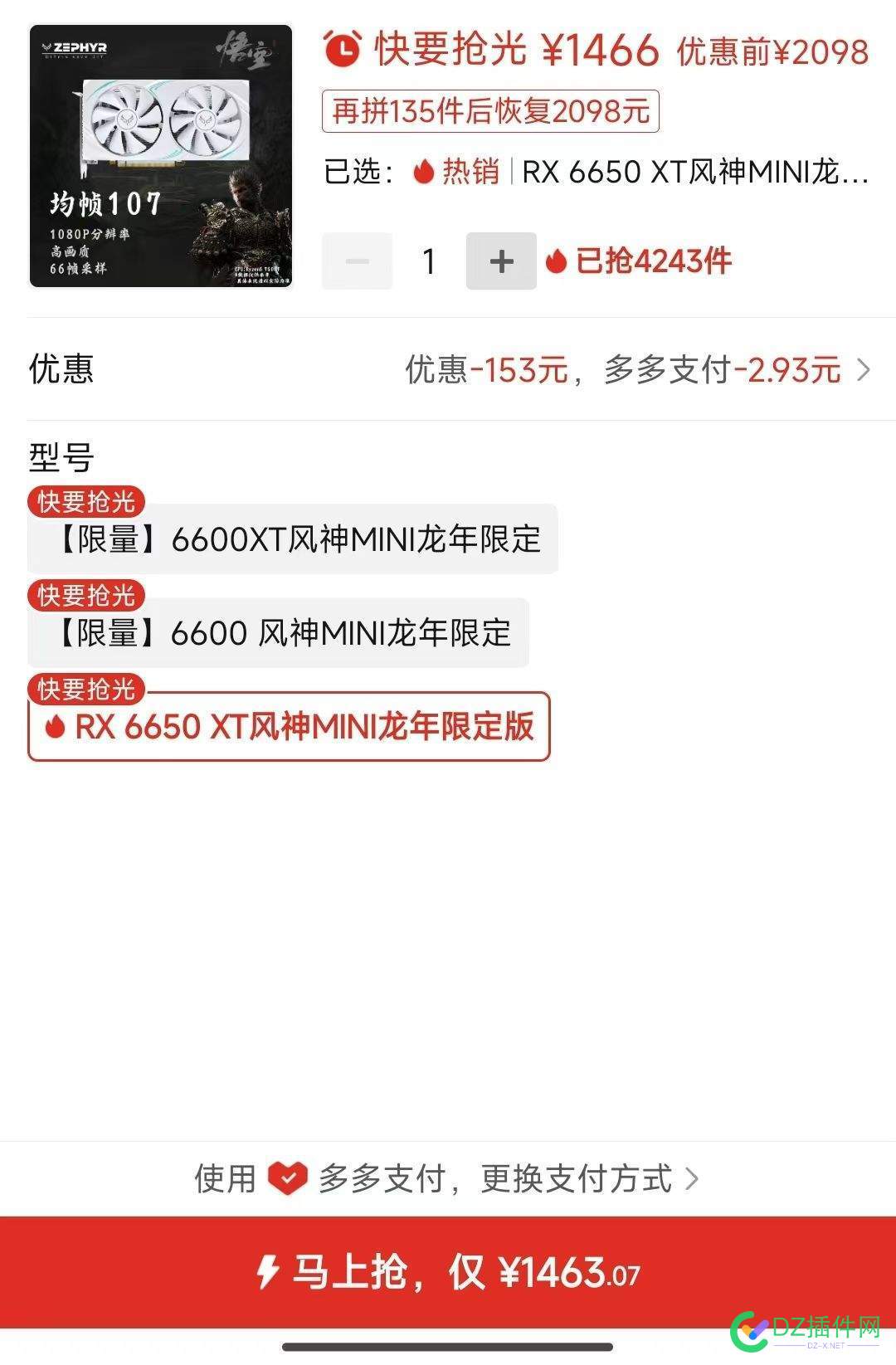Click the 再拼135件后恢复2098元 badge

(489, 110)
